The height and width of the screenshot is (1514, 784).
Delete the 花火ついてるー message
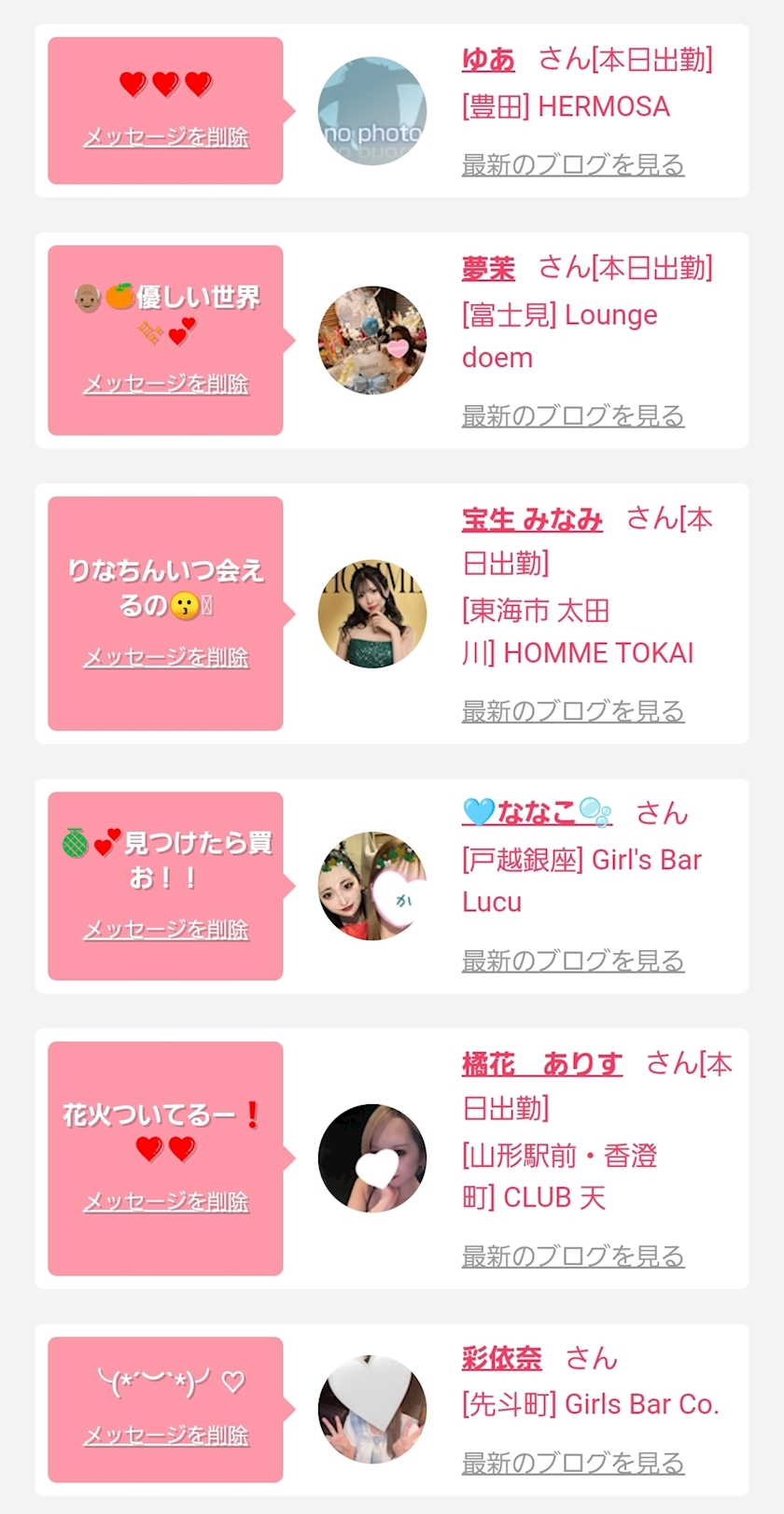(x=166, y=1201)
